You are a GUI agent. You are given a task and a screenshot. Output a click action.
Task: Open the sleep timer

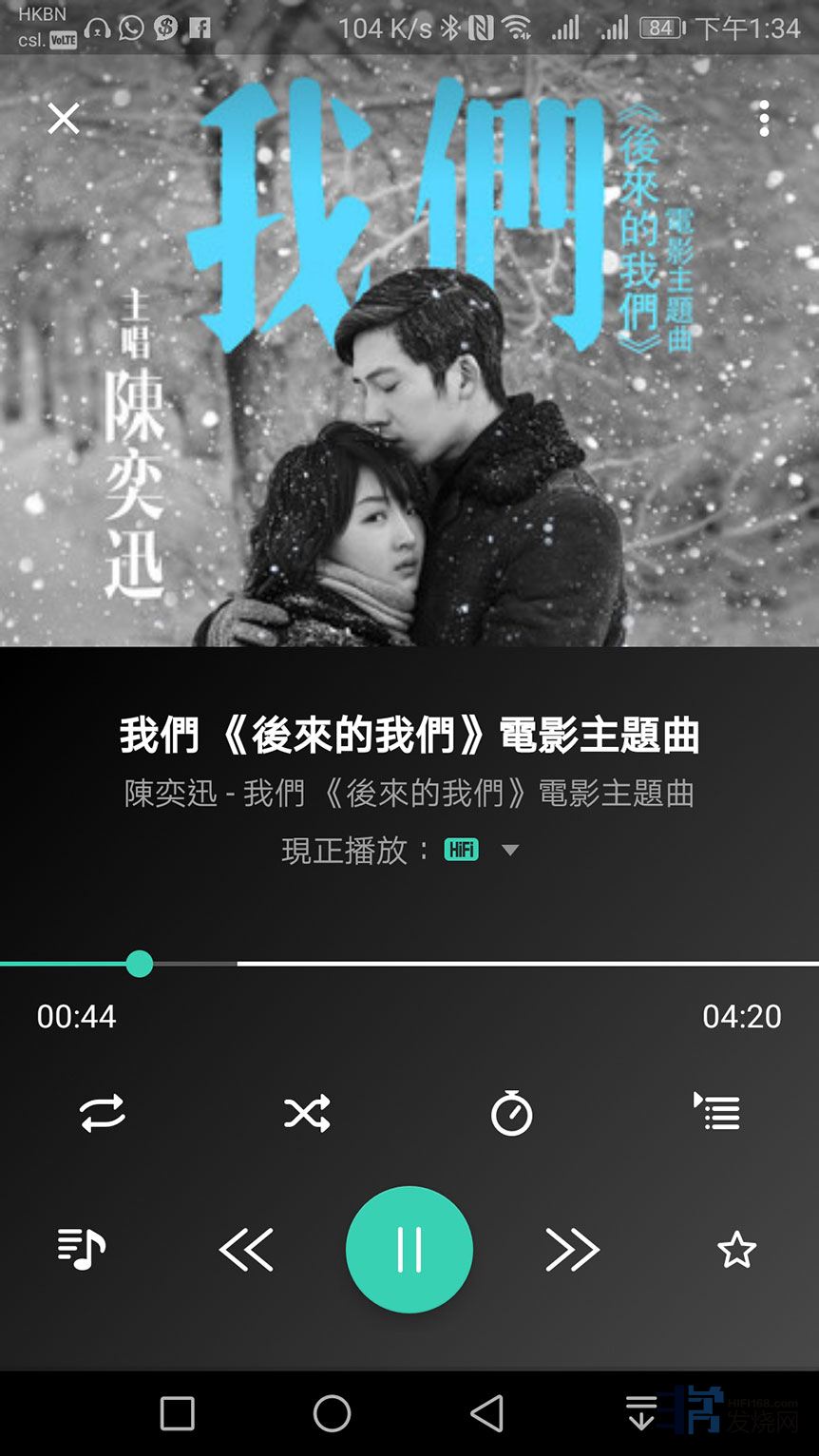click(x=511, y=1113)
